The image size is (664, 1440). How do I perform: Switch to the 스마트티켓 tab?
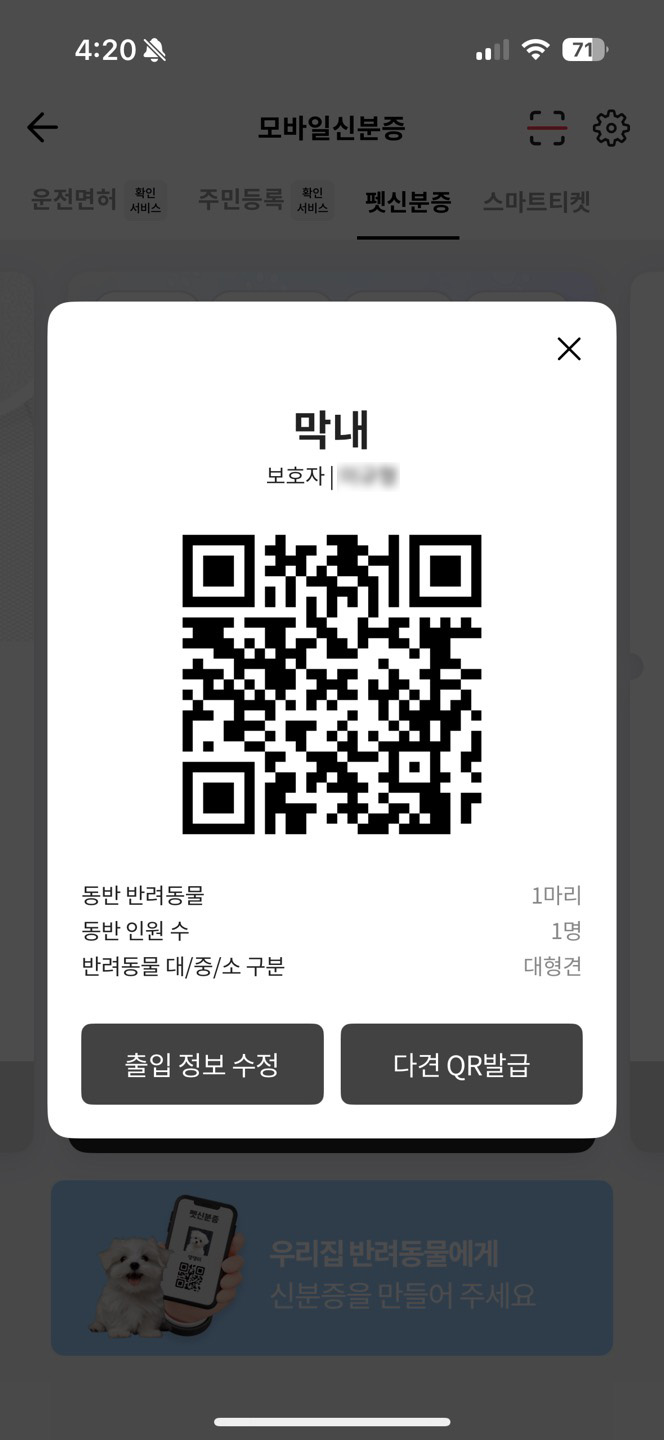pos(537,202)
